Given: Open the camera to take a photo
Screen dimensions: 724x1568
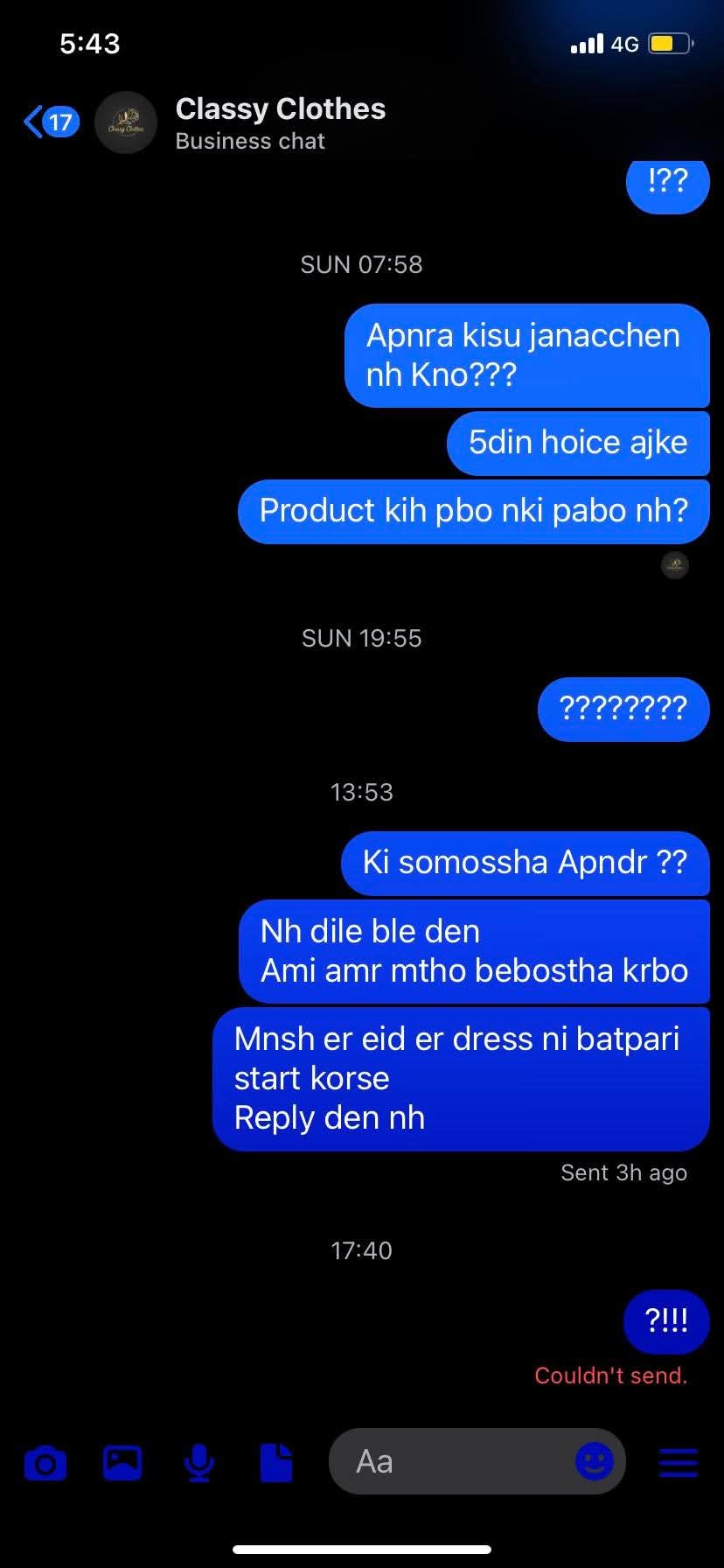Looking at the screenshot, I should pos(45,1462).
